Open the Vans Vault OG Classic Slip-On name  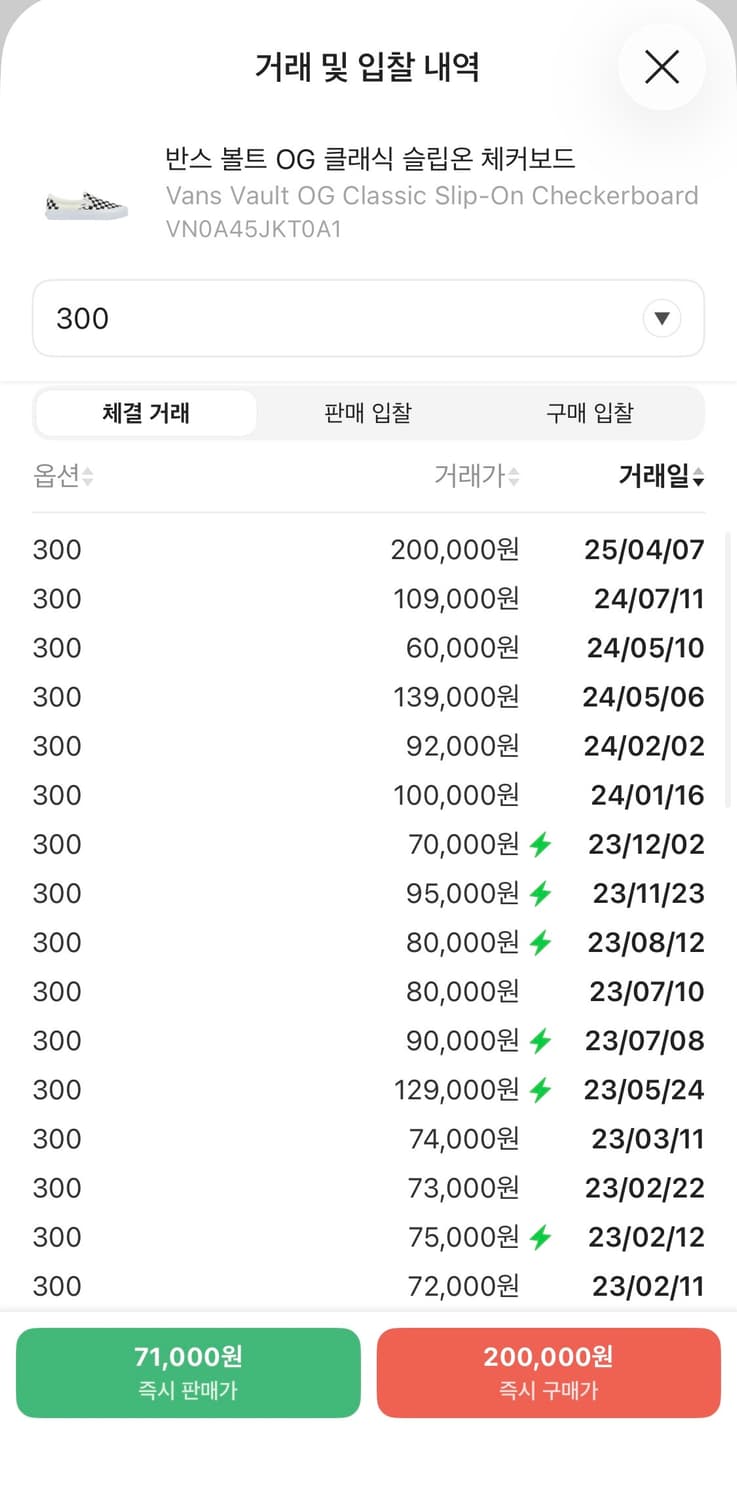point(430,195)
